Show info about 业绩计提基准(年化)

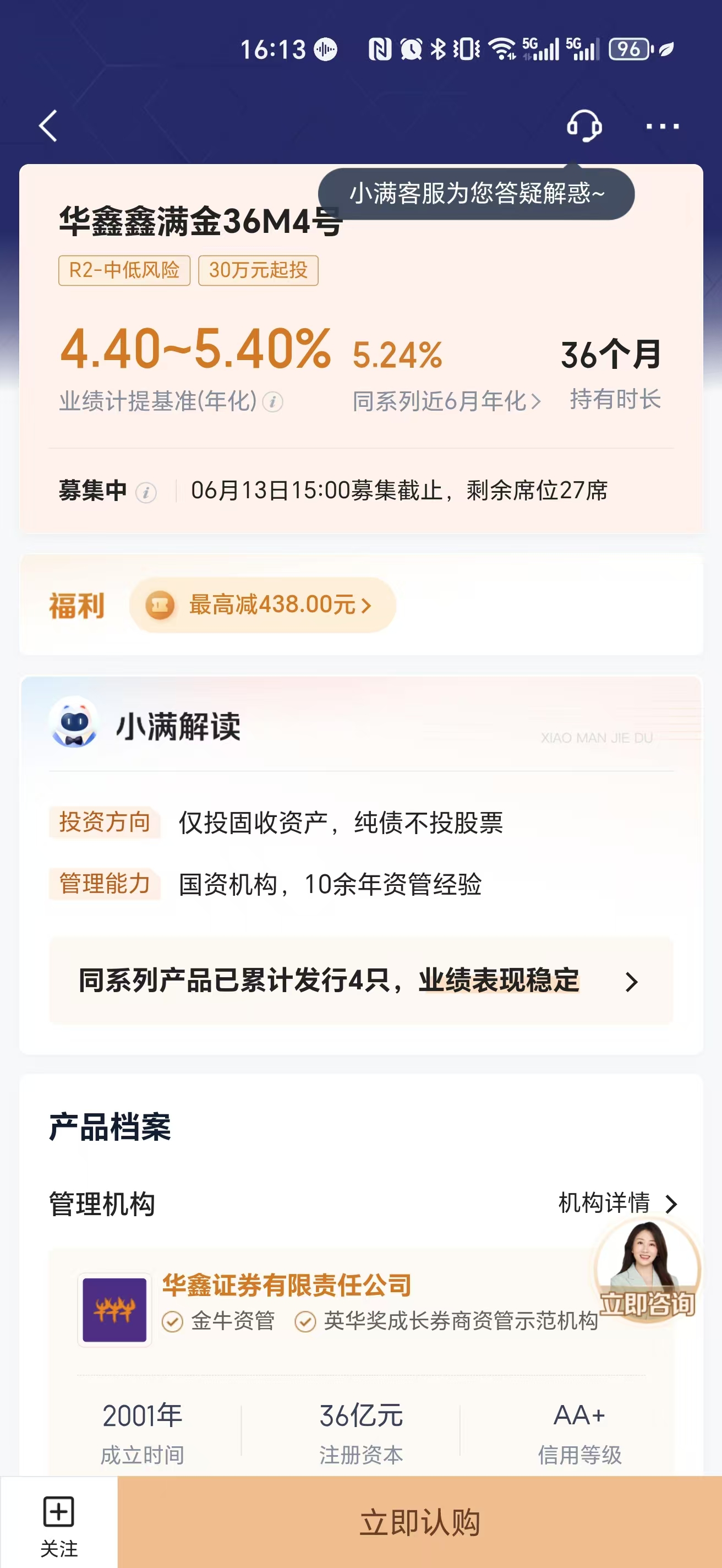pos(273,402)
